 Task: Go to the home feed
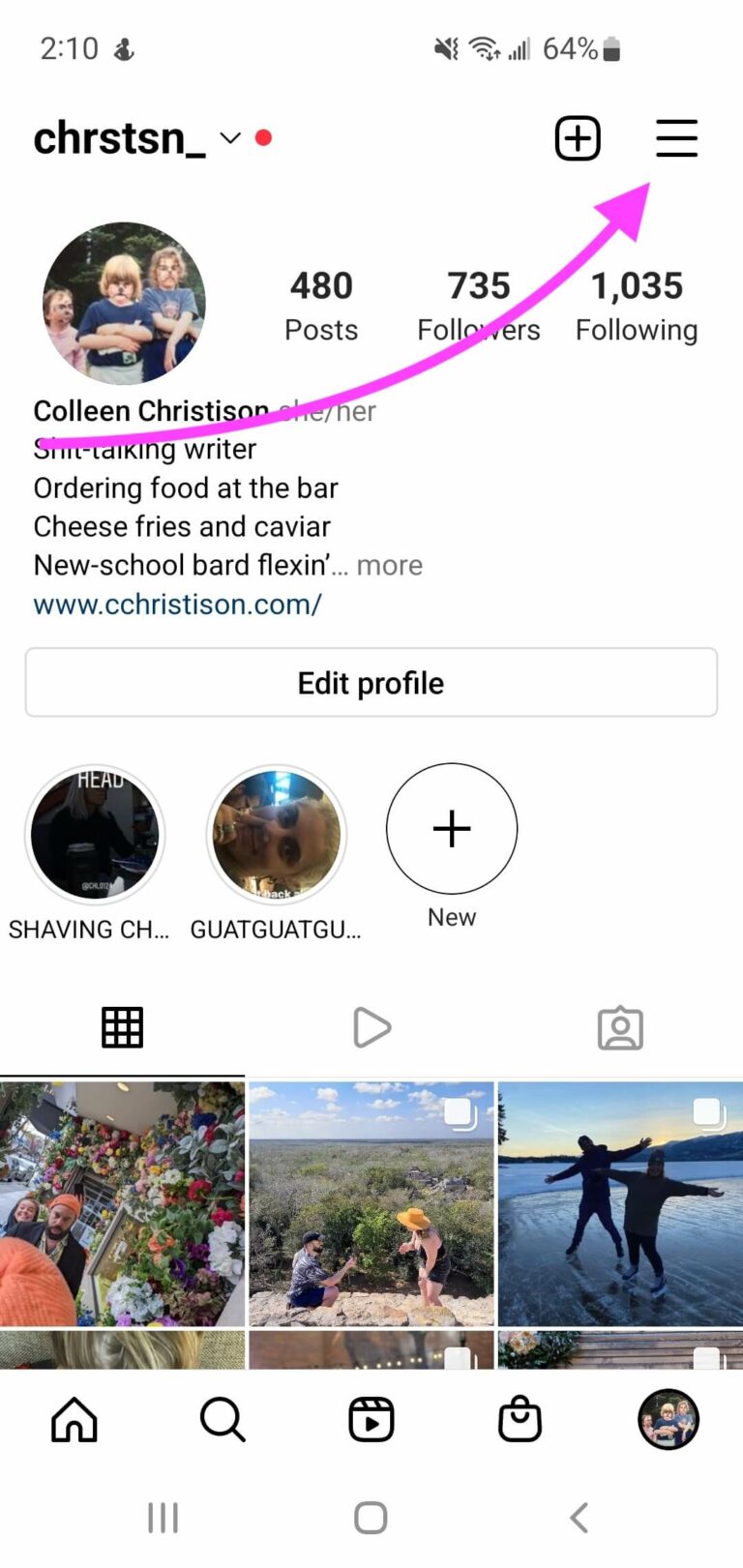click(74, 1420)
